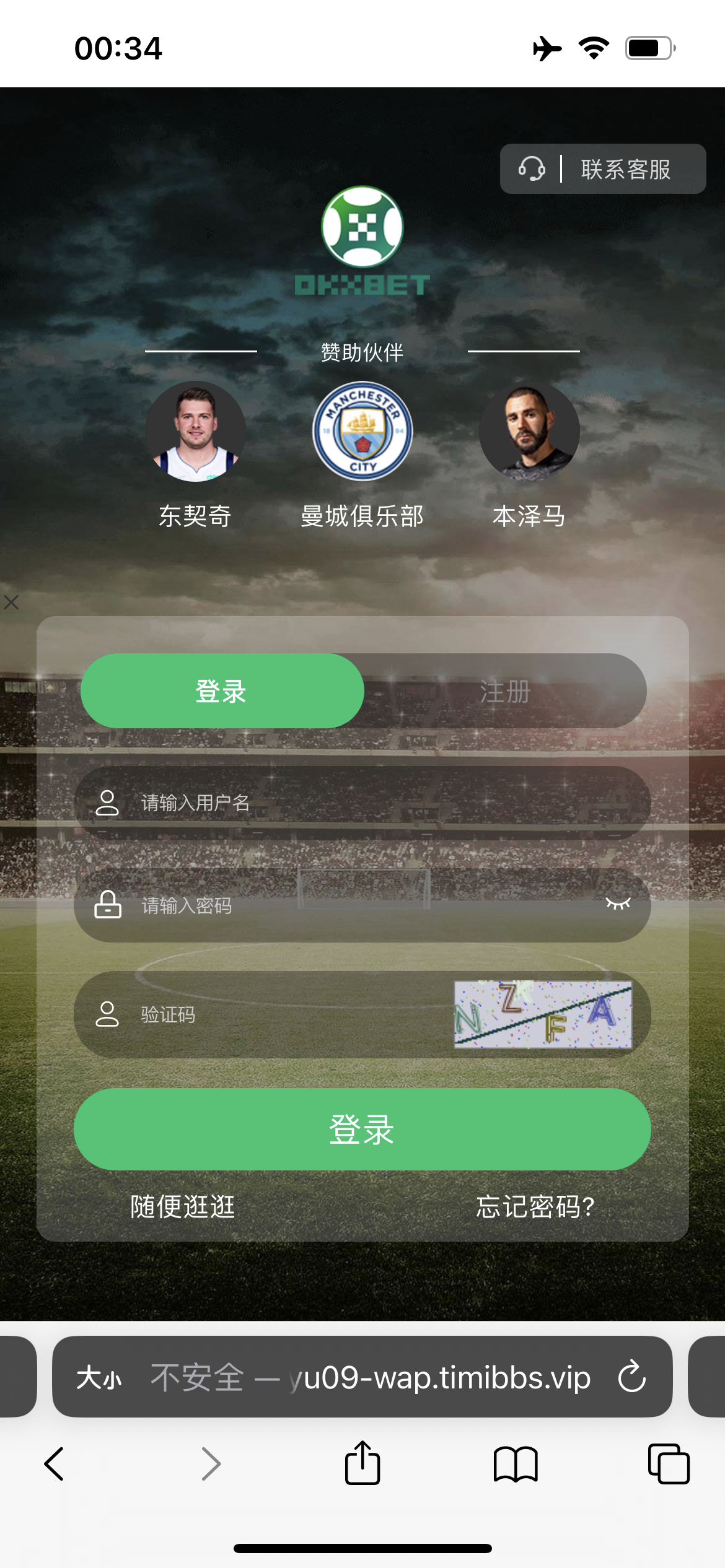Toggle password visibility eye icon
This screenshot has height=1568, width=725.
pyautogui.click(x=618, y=904)
